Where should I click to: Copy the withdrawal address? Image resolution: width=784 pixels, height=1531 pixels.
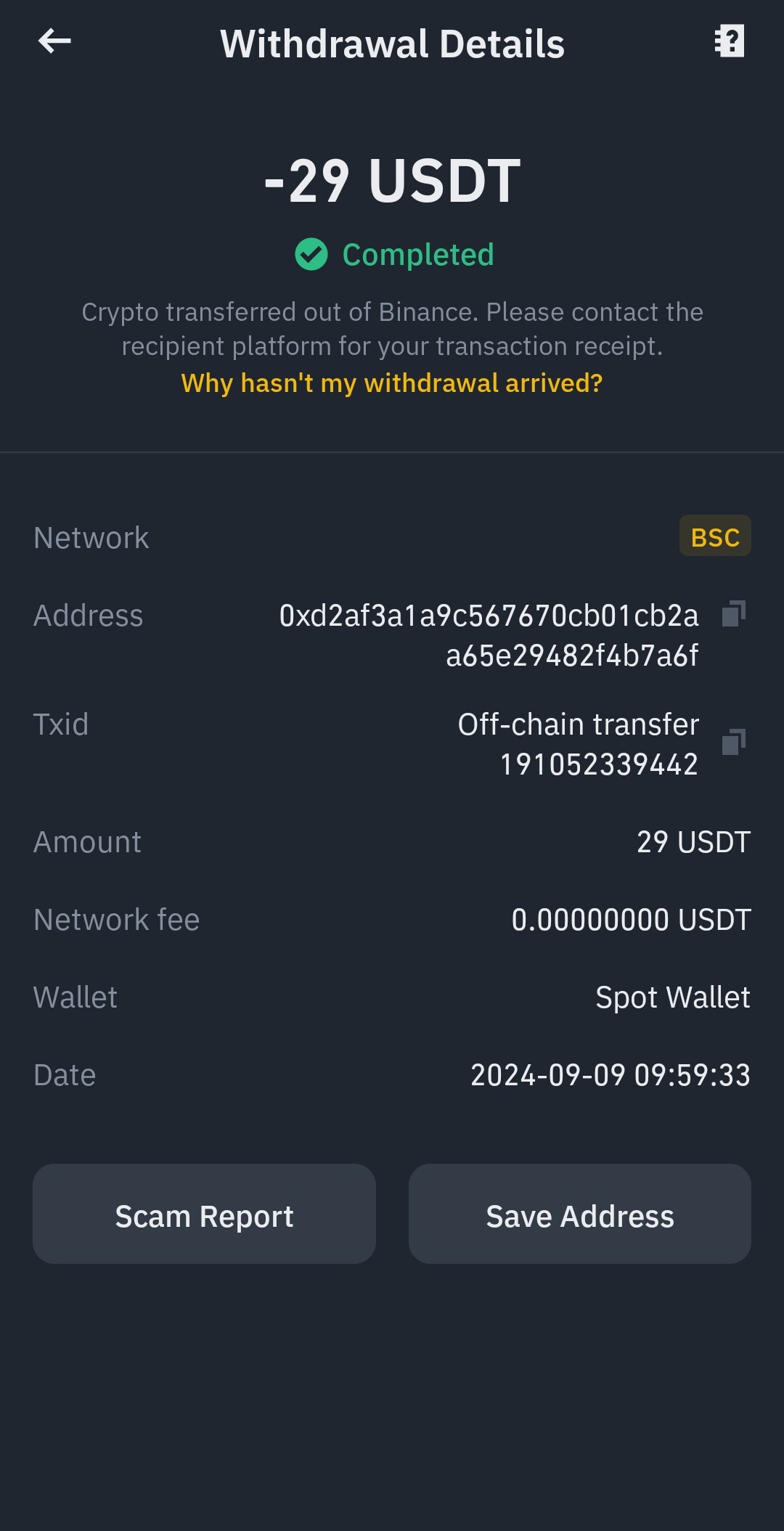point(734,613)
